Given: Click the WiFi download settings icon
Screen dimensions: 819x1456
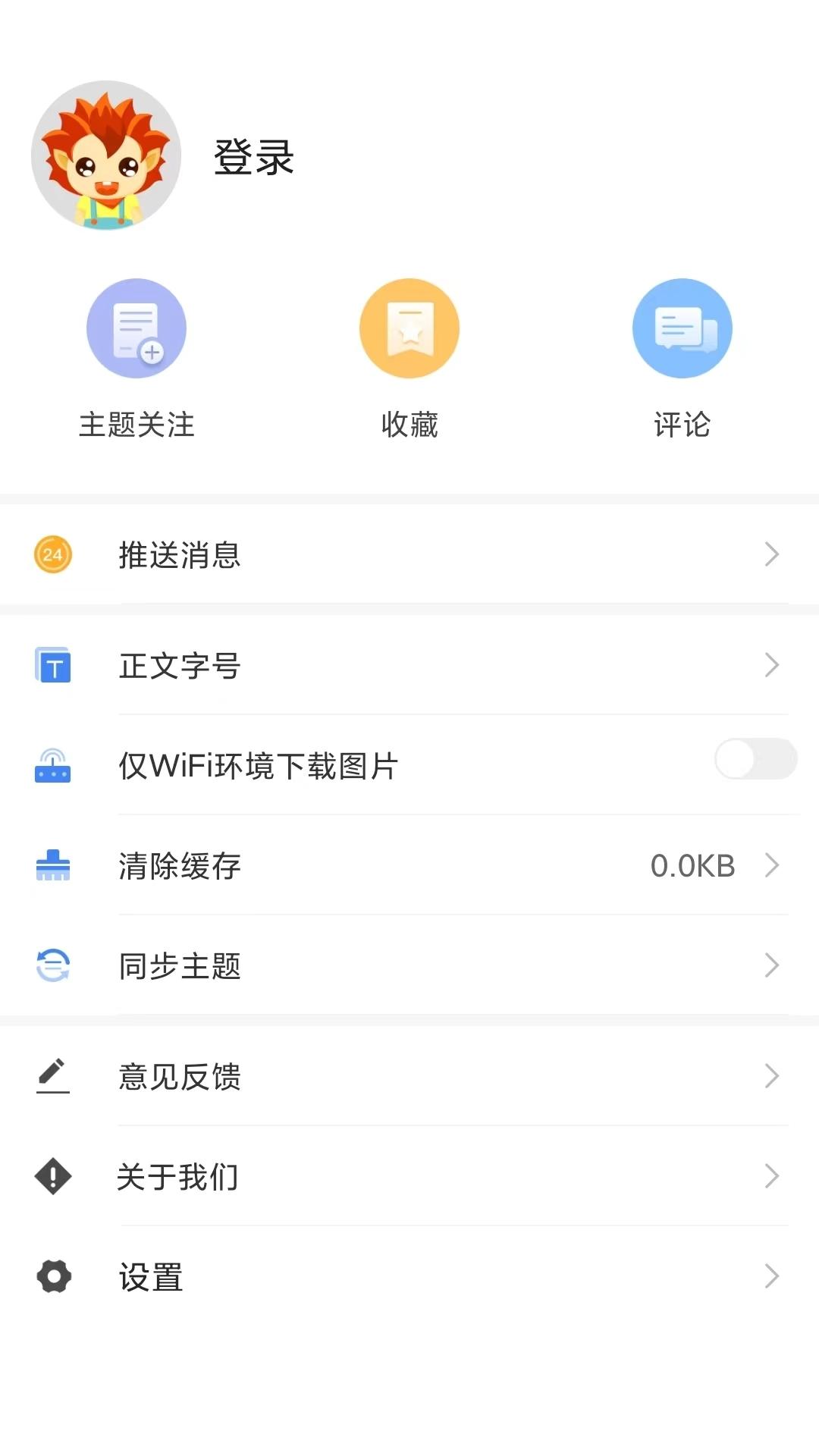Looking at the screenshot, I should click(52, 766).
